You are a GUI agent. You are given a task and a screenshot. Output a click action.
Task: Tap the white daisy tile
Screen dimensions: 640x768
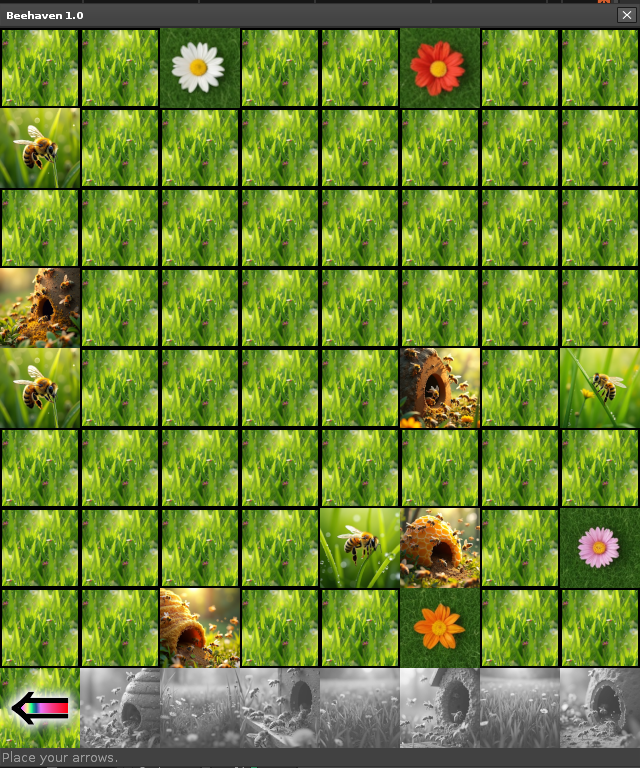pos(199,67)
